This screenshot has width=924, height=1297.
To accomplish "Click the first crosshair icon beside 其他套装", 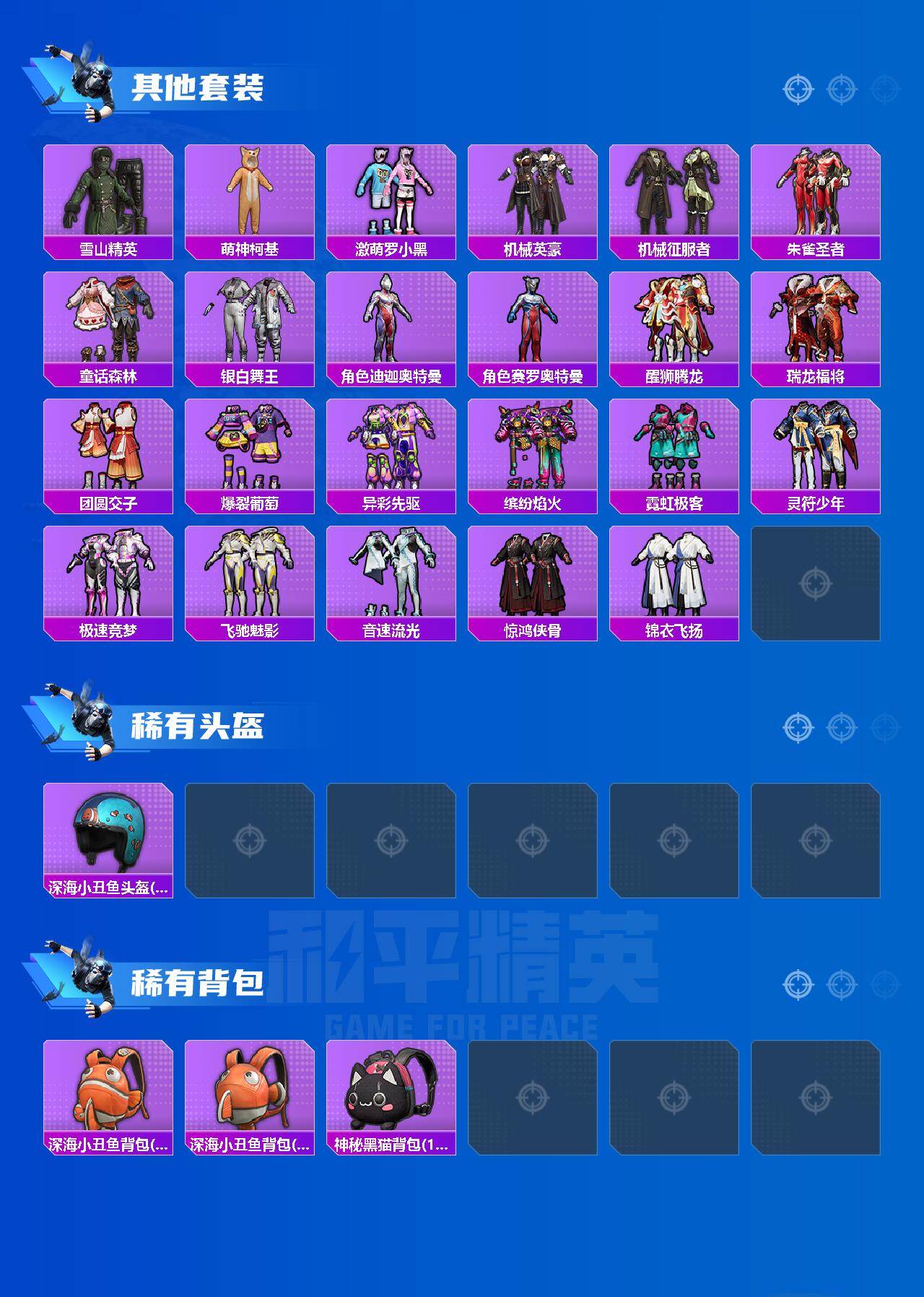I will tap(797, 89).
